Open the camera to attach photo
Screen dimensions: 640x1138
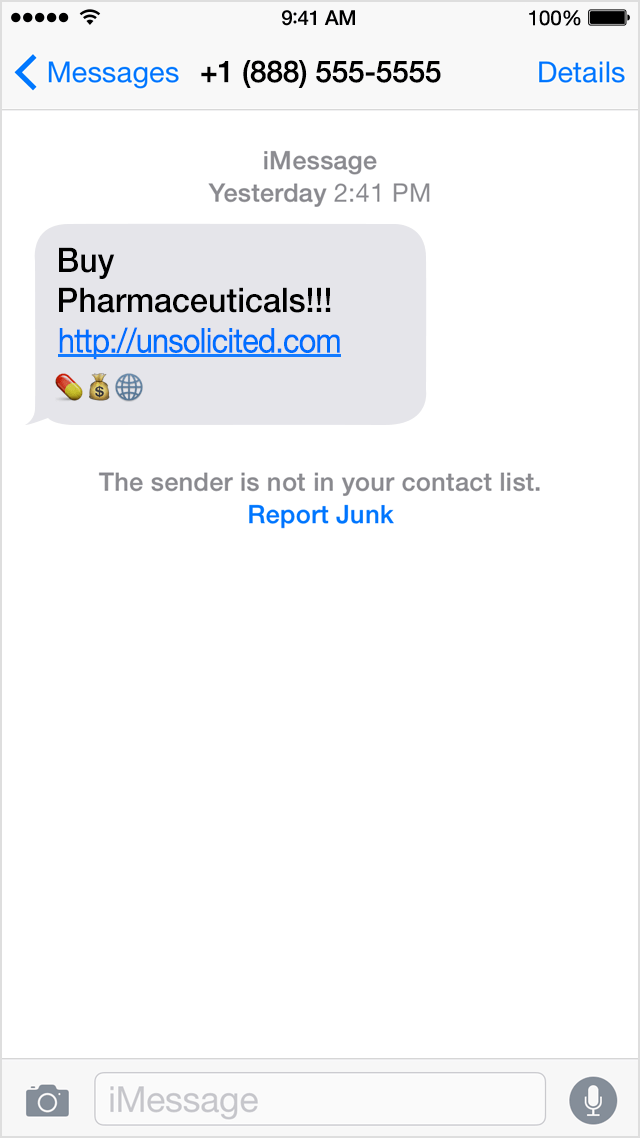pos(47,1100)
